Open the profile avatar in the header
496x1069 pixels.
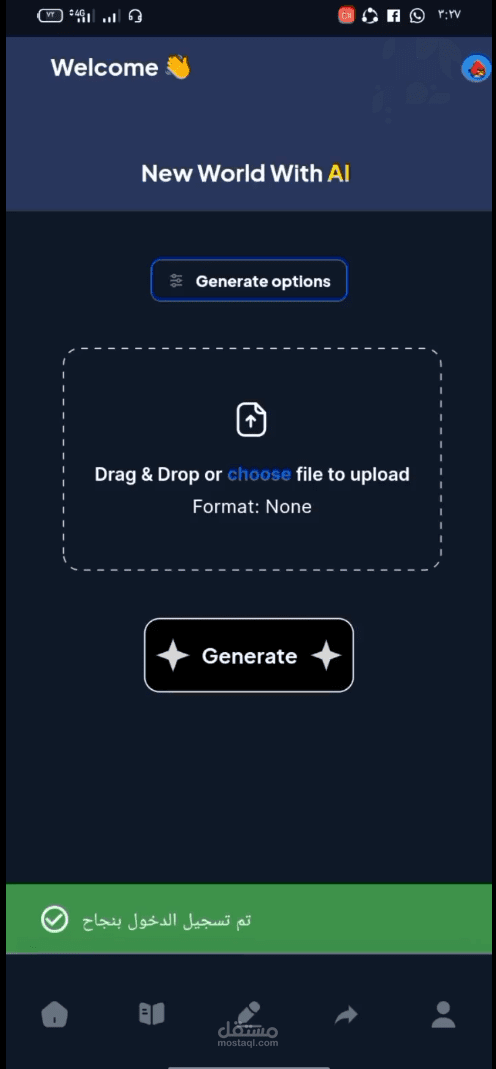476,68
